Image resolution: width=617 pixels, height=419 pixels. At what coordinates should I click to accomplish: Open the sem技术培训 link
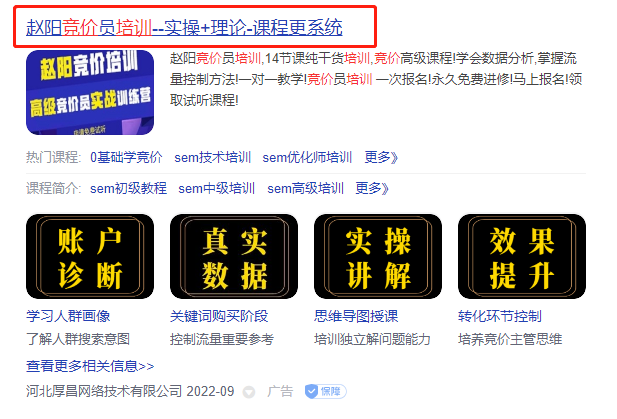point(212,157)
